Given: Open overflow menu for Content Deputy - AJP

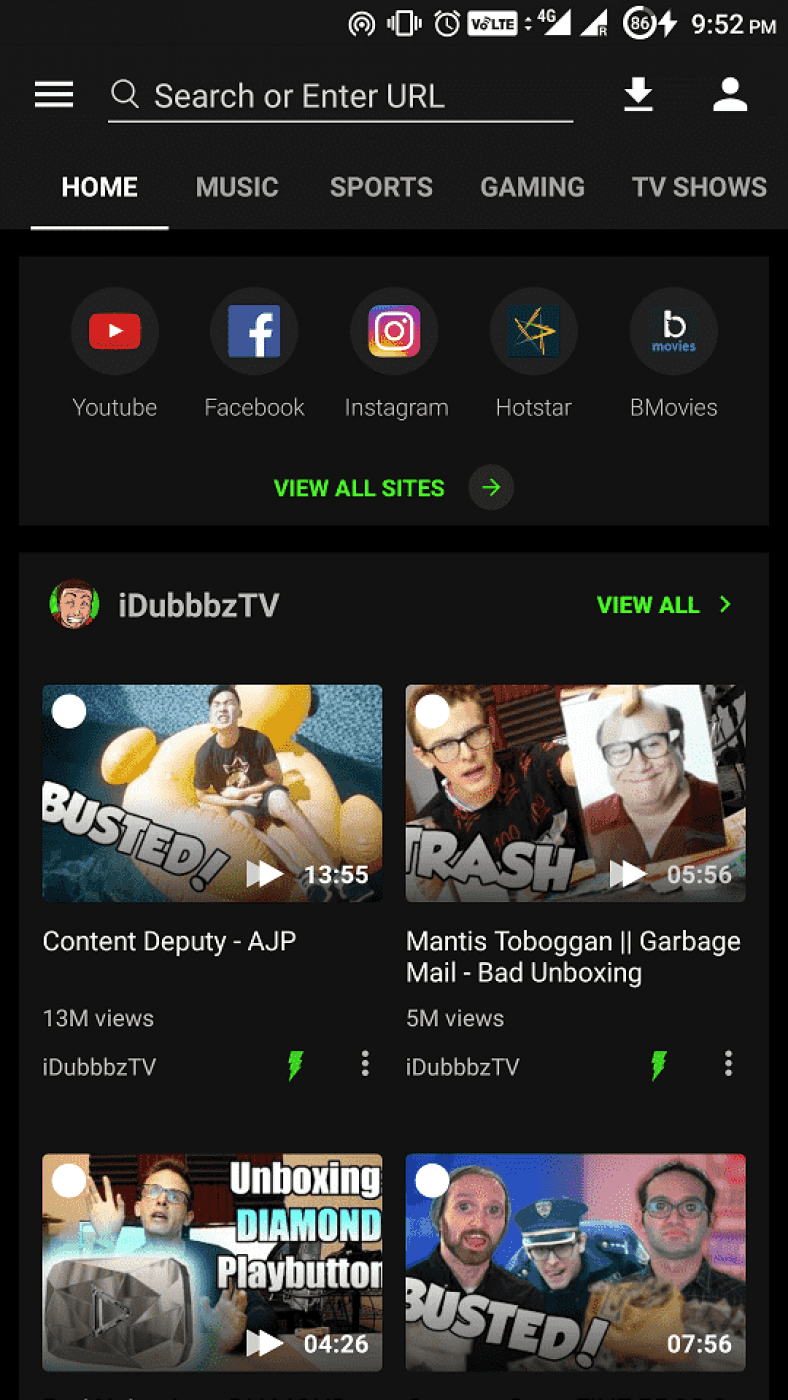Looking at the screenshot, I should 365,1064.
